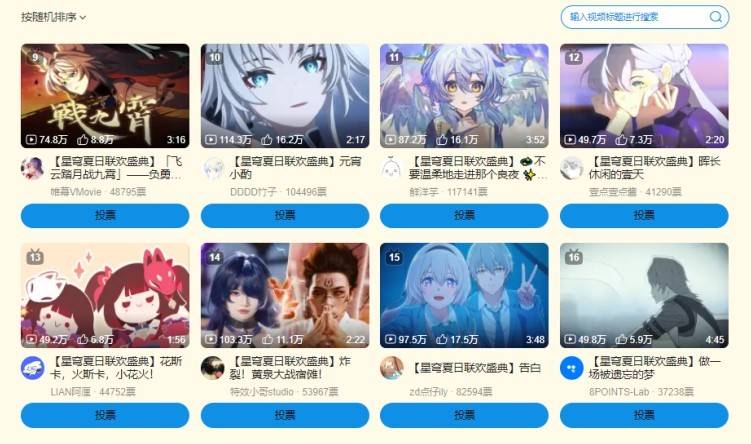
Task: Vote 投票 for 壹点壹点酱's video
Action: tap(644, 215)
